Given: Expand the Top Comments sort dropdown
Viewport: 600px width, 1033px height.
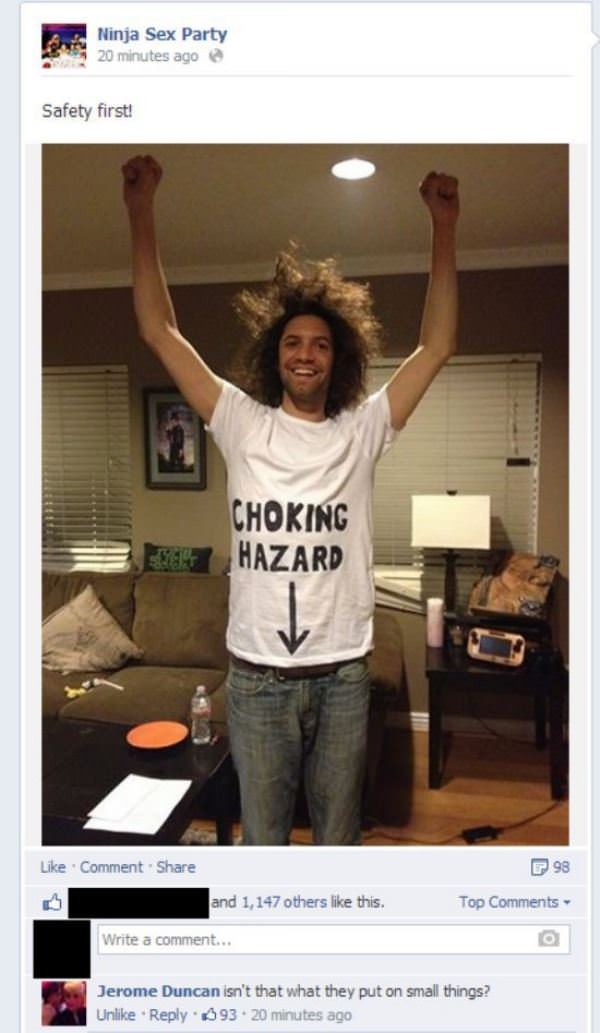Looking at the screenshot, I should (x=514, y=902).
